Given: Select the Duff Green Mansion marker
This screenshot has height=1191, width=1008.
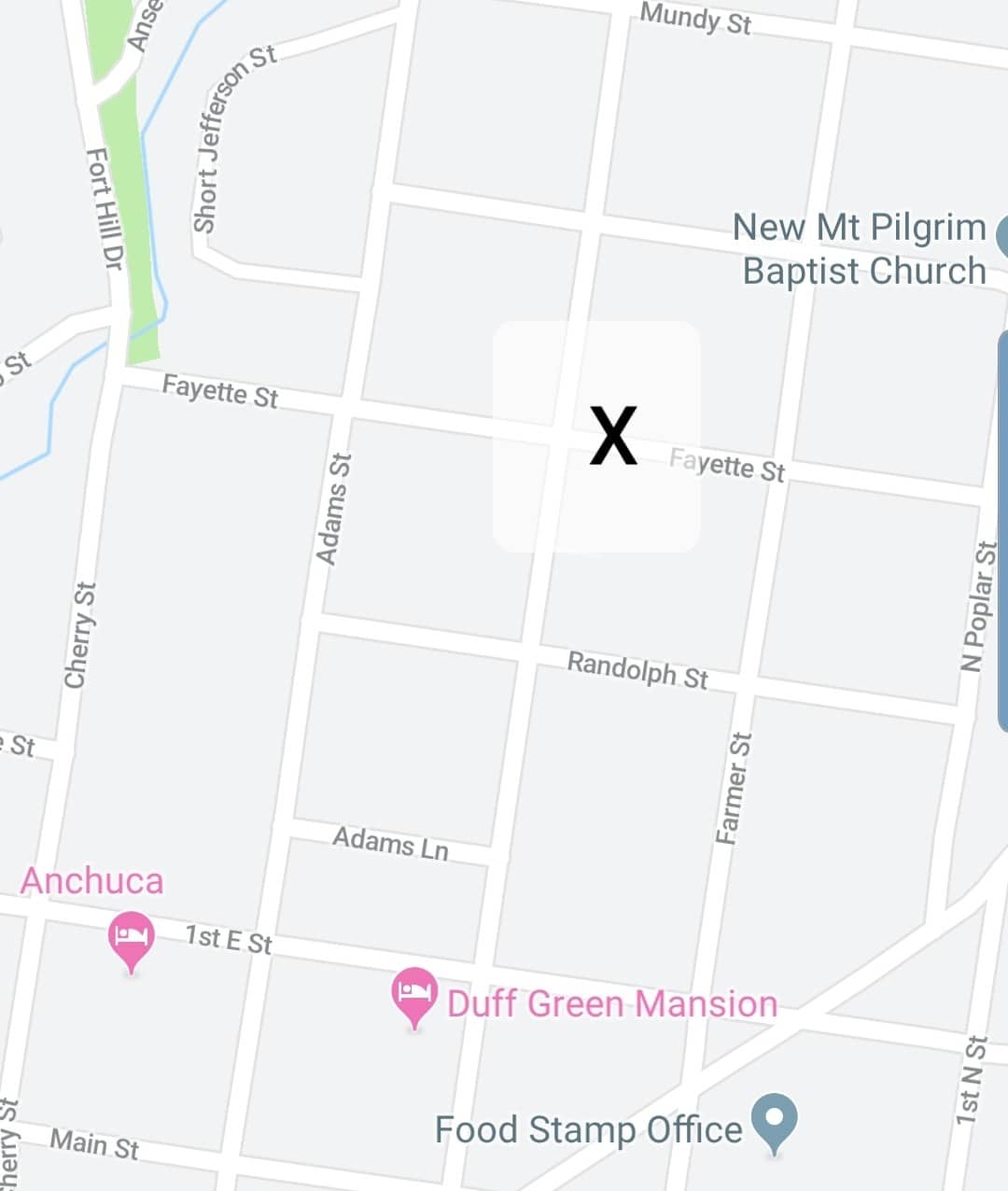Looking at the screenshot, I should coord(414,995).
